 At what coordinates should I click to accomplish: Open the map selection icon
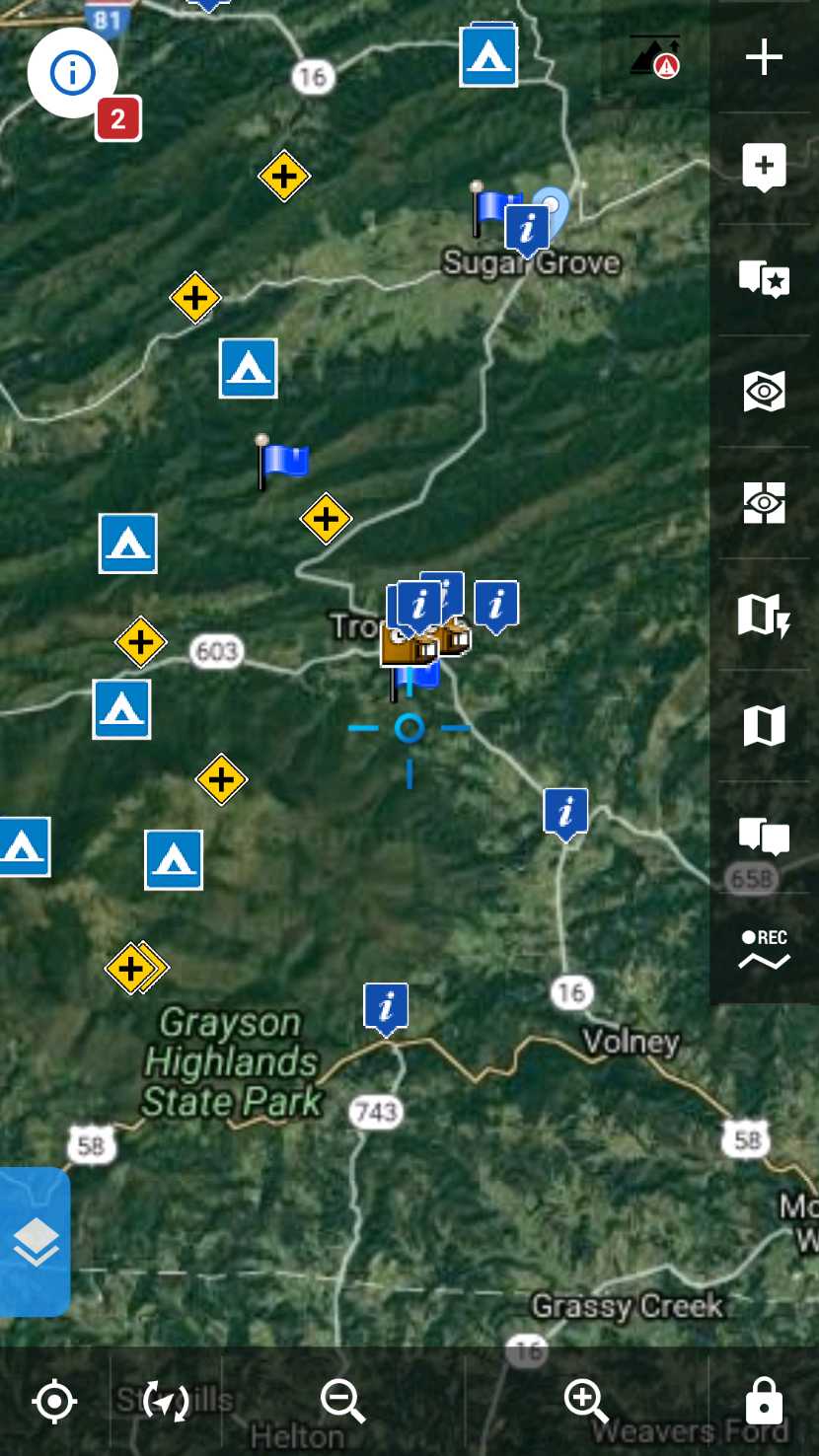click(x=764, y=727)
